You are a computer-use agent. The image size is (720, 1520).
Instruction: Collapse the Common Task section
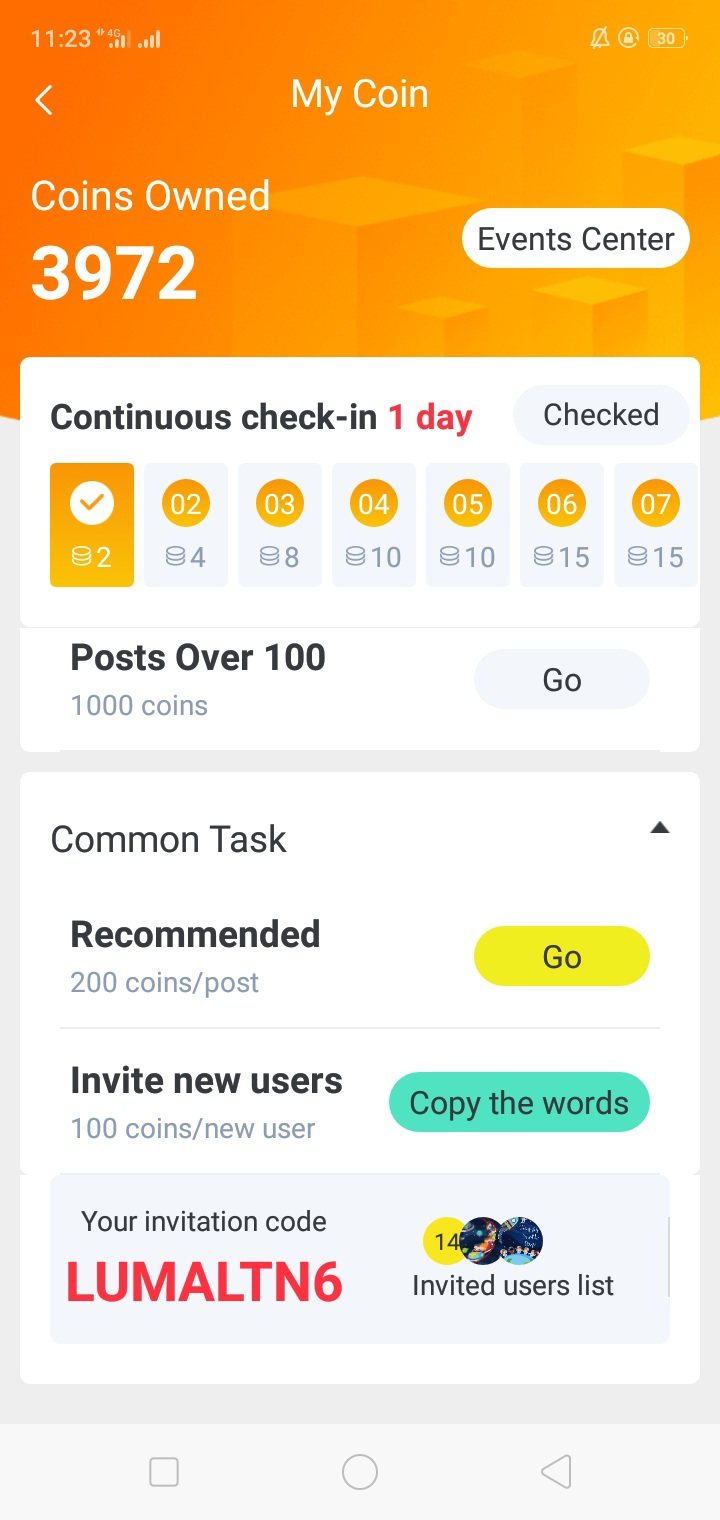[x=659, y=828]
